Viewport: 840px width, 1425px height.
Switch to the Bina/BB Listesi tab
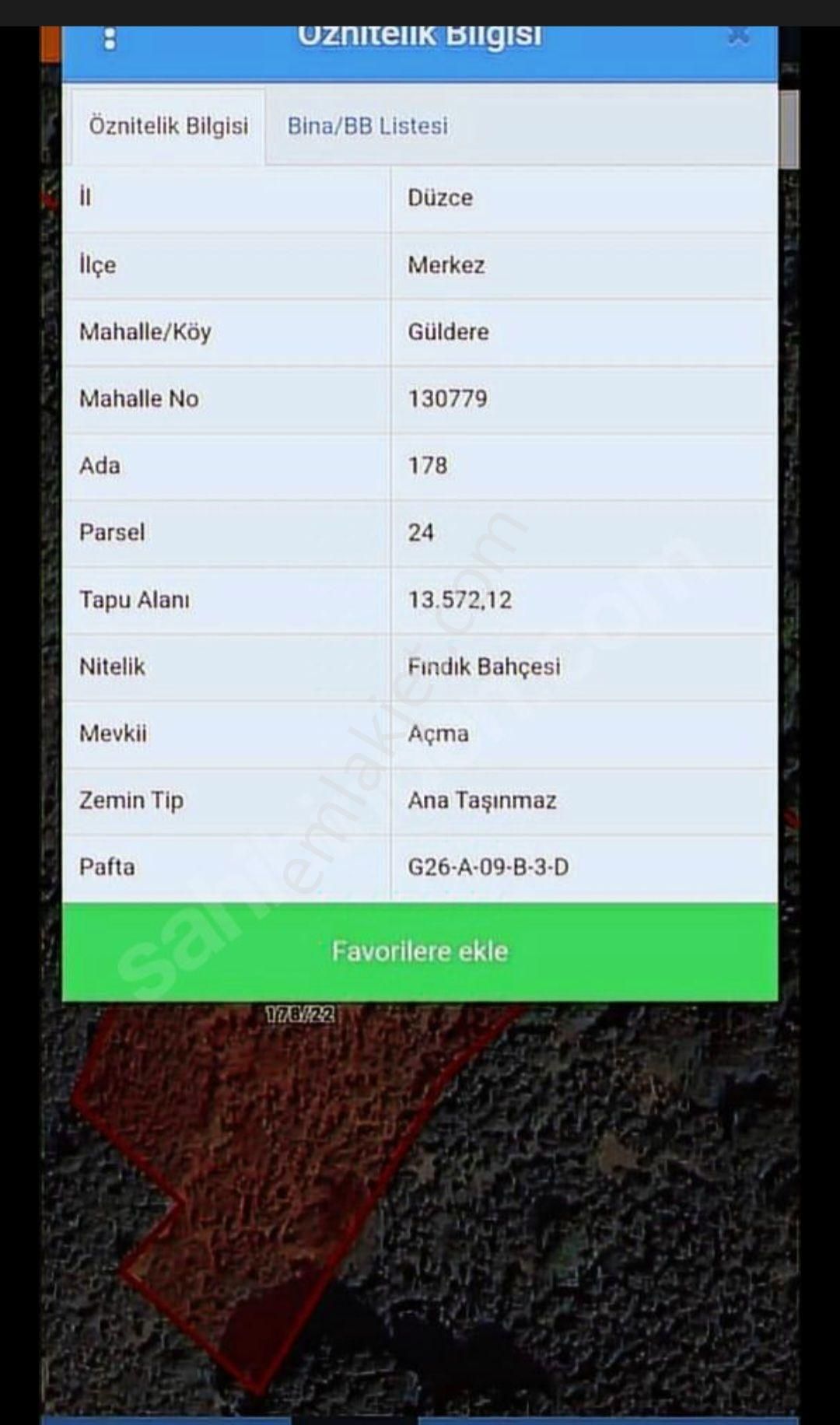[367, 126]
